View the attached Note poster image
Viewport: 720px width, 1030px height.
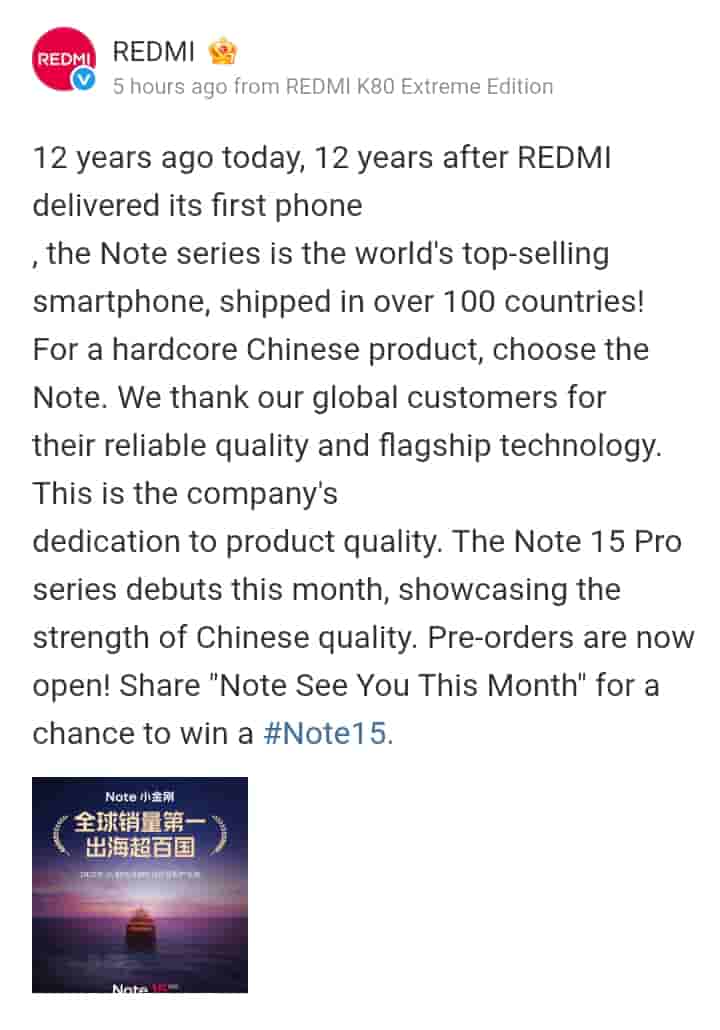[x=140, y=884]
